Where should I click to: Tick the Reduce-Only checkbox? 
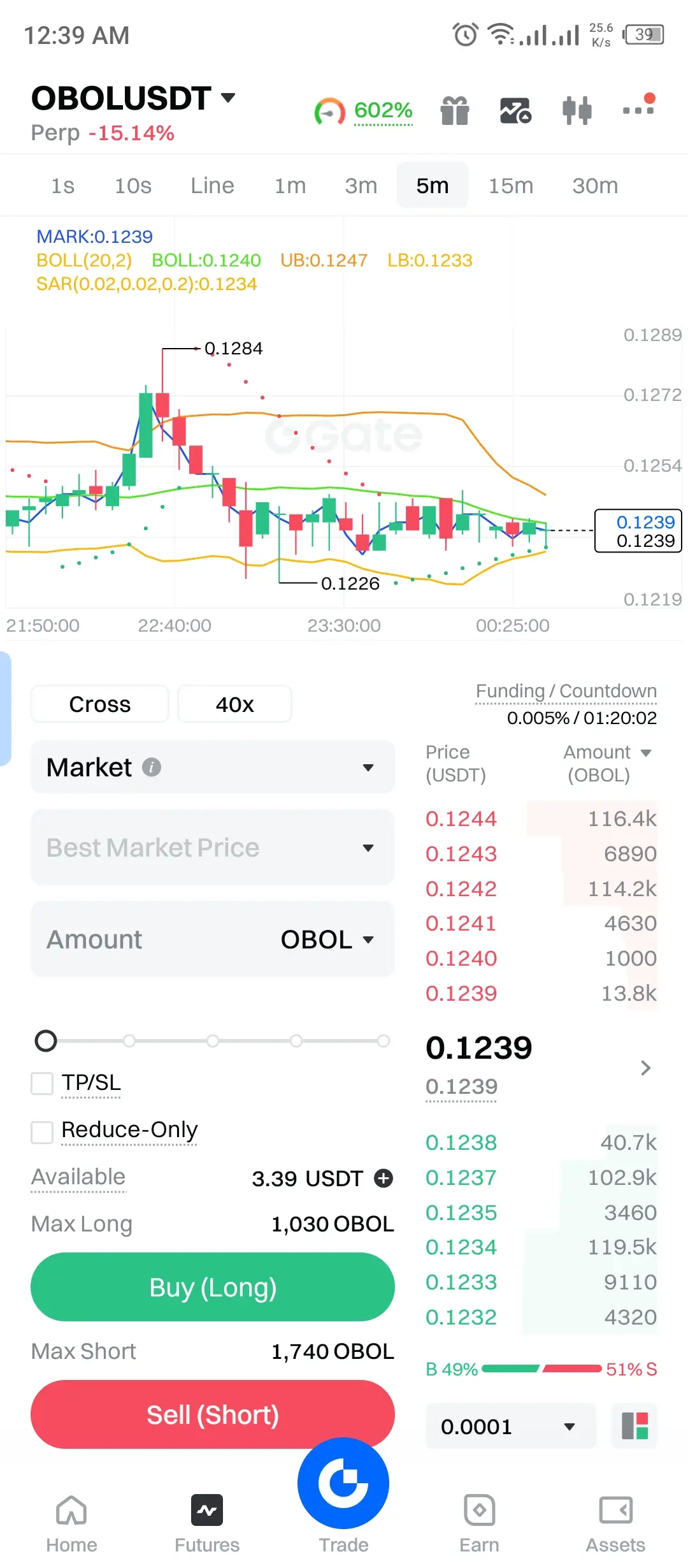43,1131
